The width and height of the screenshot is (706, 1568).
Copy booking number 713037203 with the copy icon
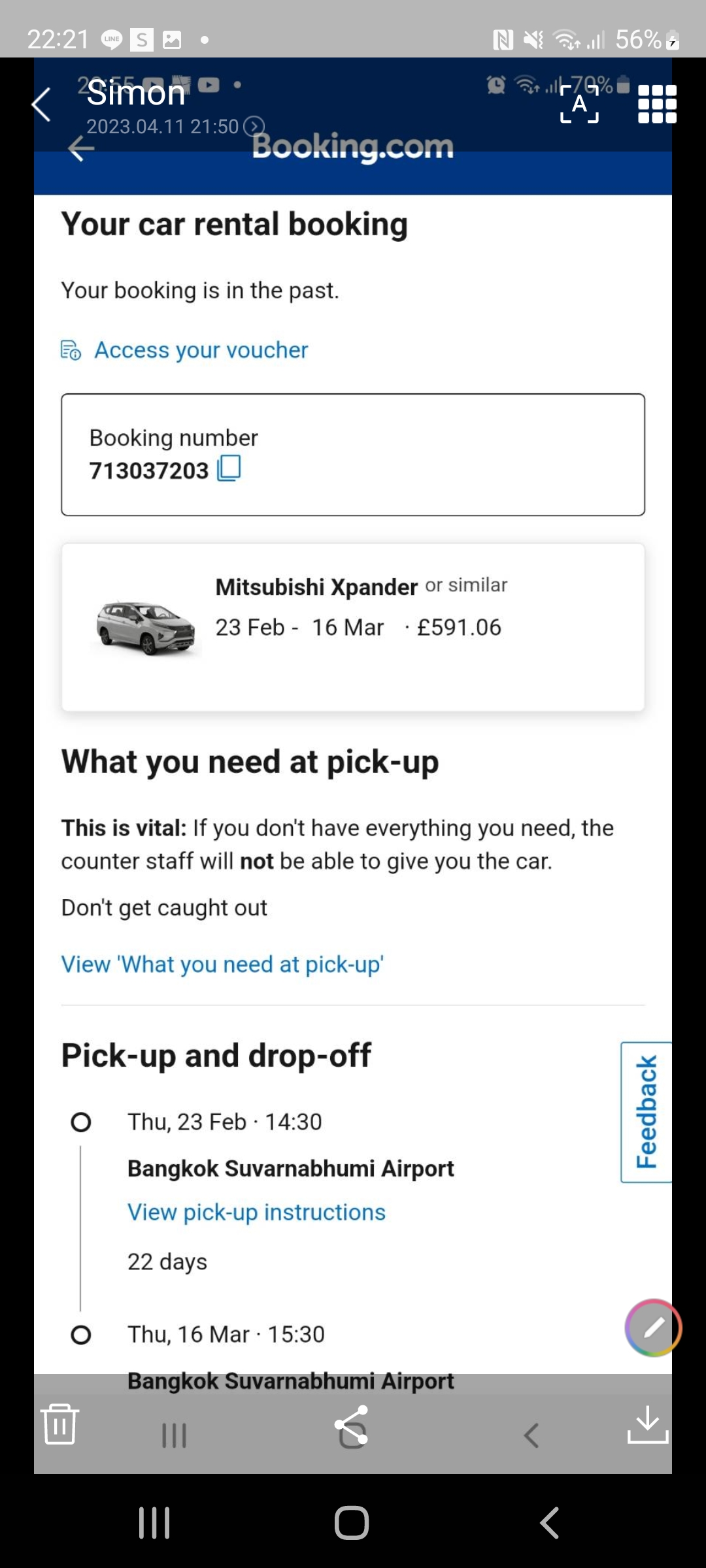pos(229,468)
